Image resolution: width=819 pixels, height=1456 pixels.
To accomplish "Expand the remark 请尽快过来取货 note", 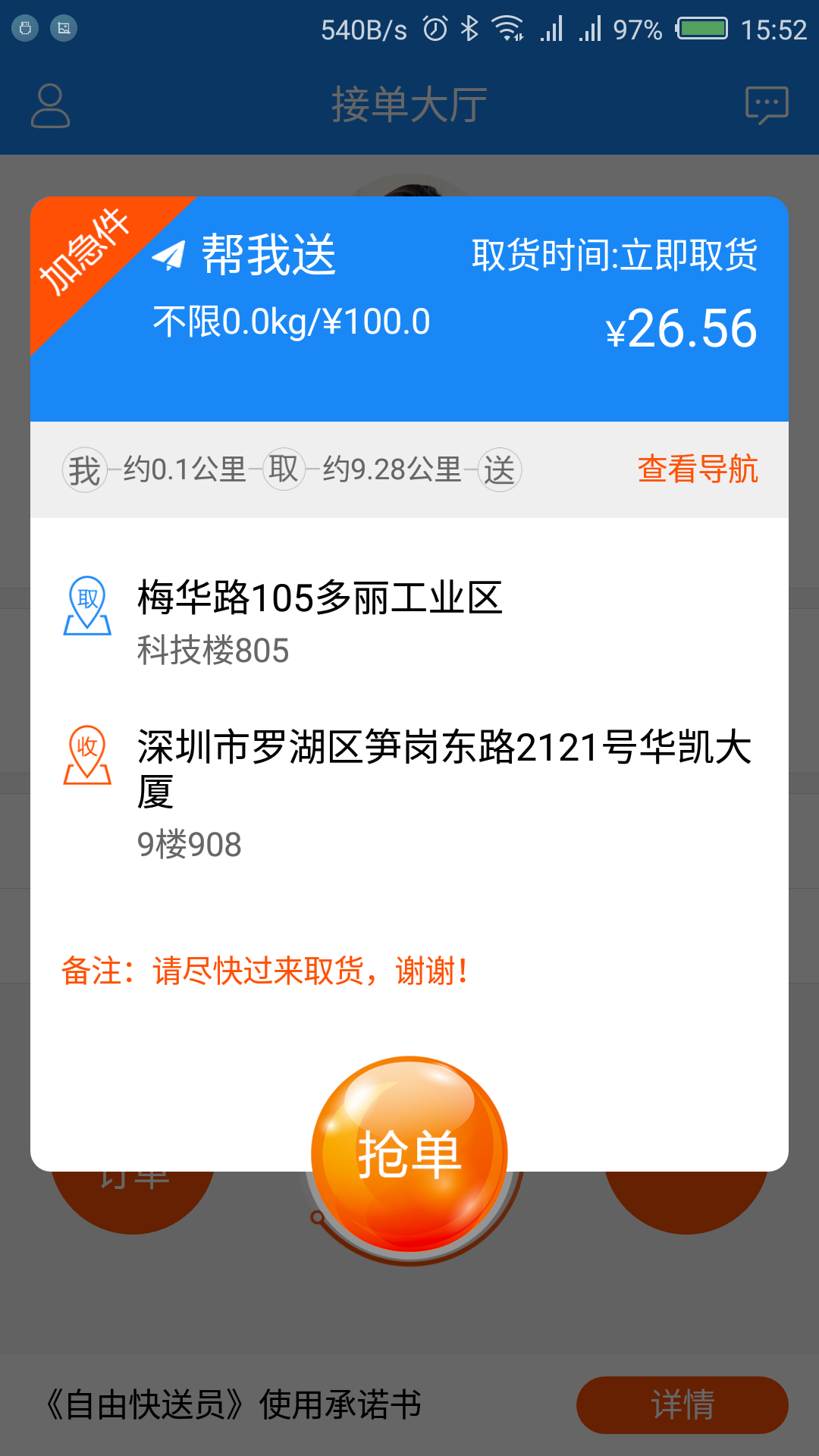I will pyautogui.click(x=265, y=969).
